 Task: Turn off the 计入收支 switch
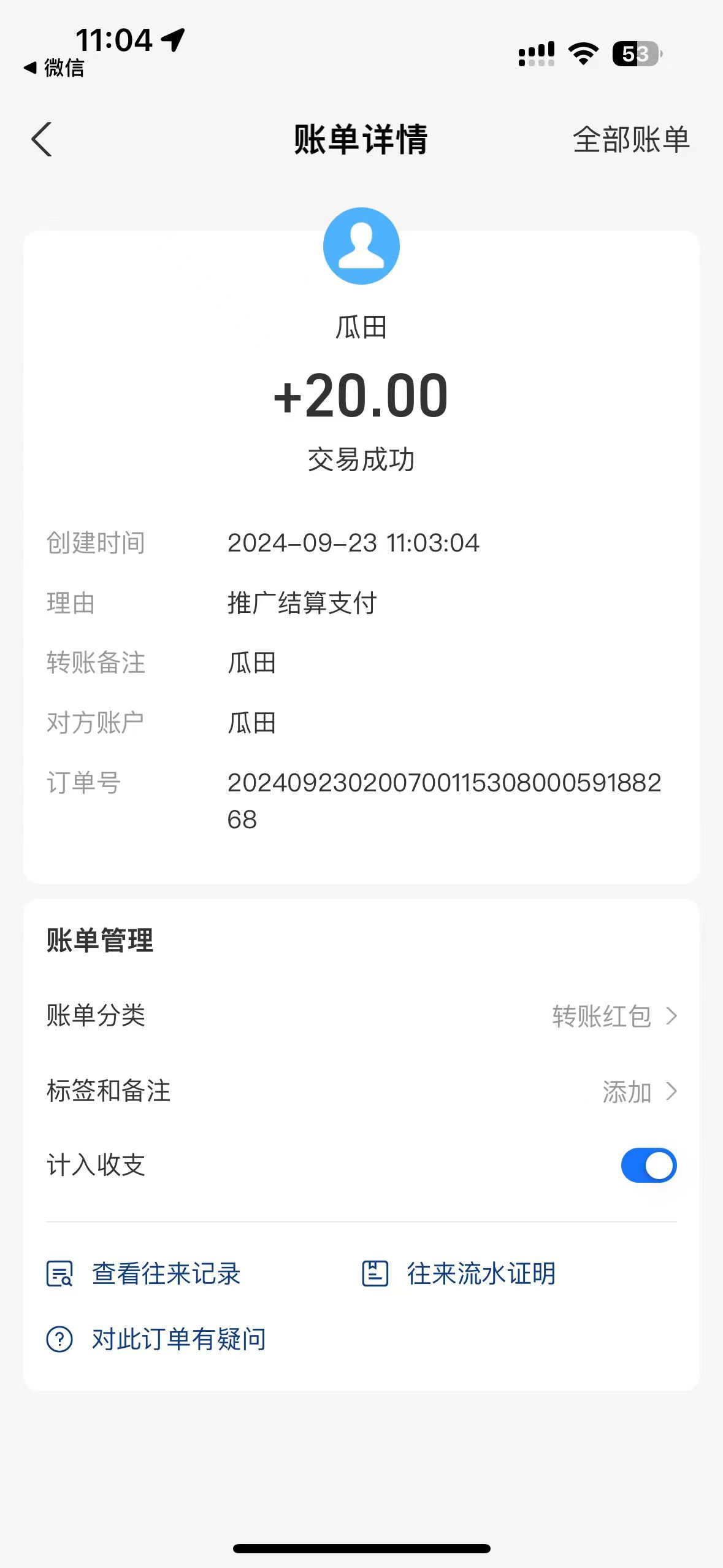tap(649, 1165)
